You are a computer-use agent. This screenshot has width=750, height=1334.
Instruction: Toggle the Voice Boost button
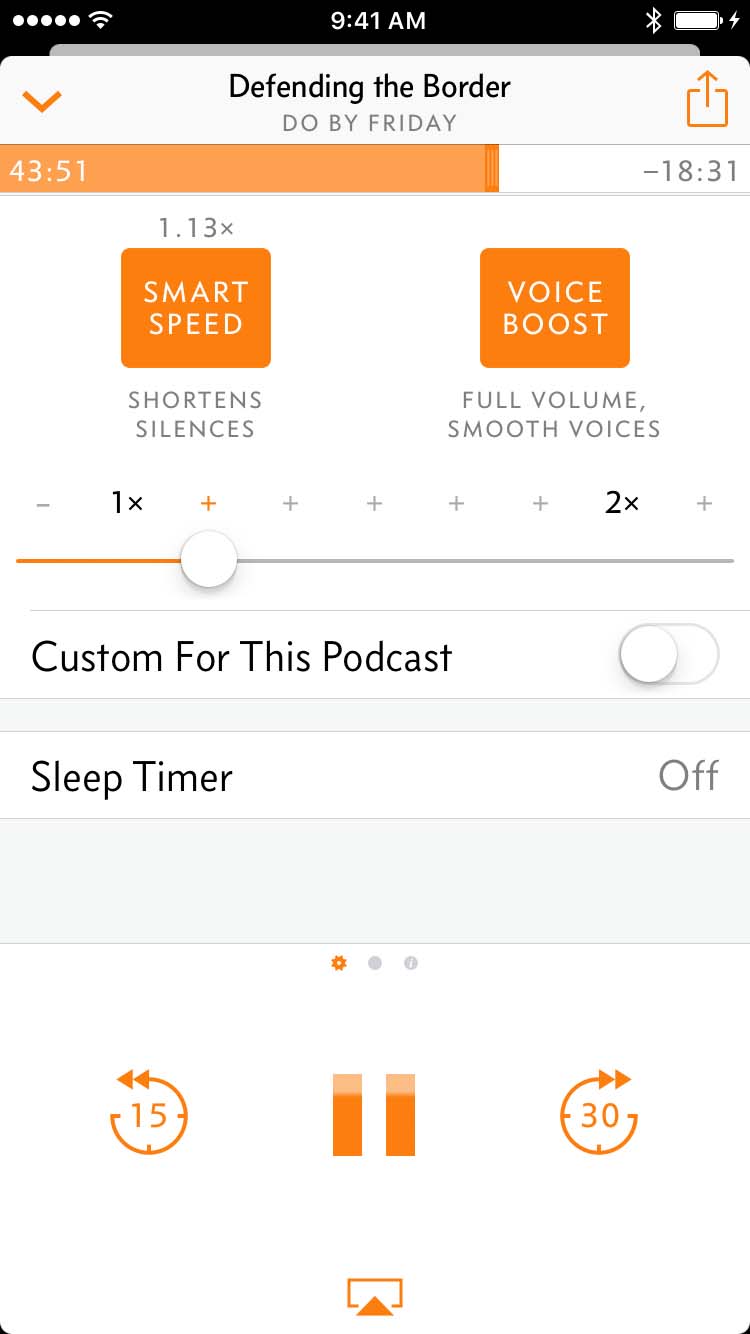tap(555, 308)
